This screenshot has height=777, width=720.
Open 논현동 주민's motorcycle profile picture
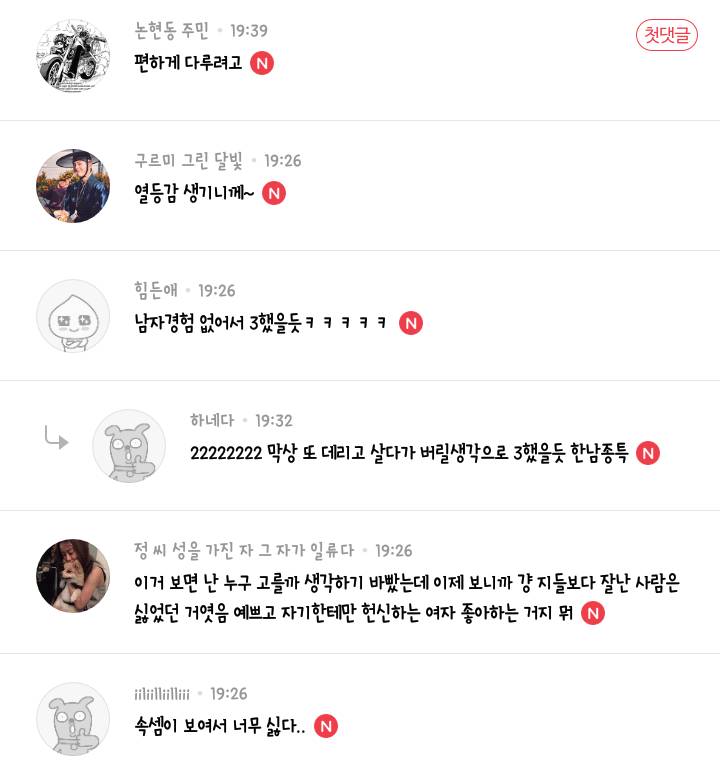pos(73,55)
